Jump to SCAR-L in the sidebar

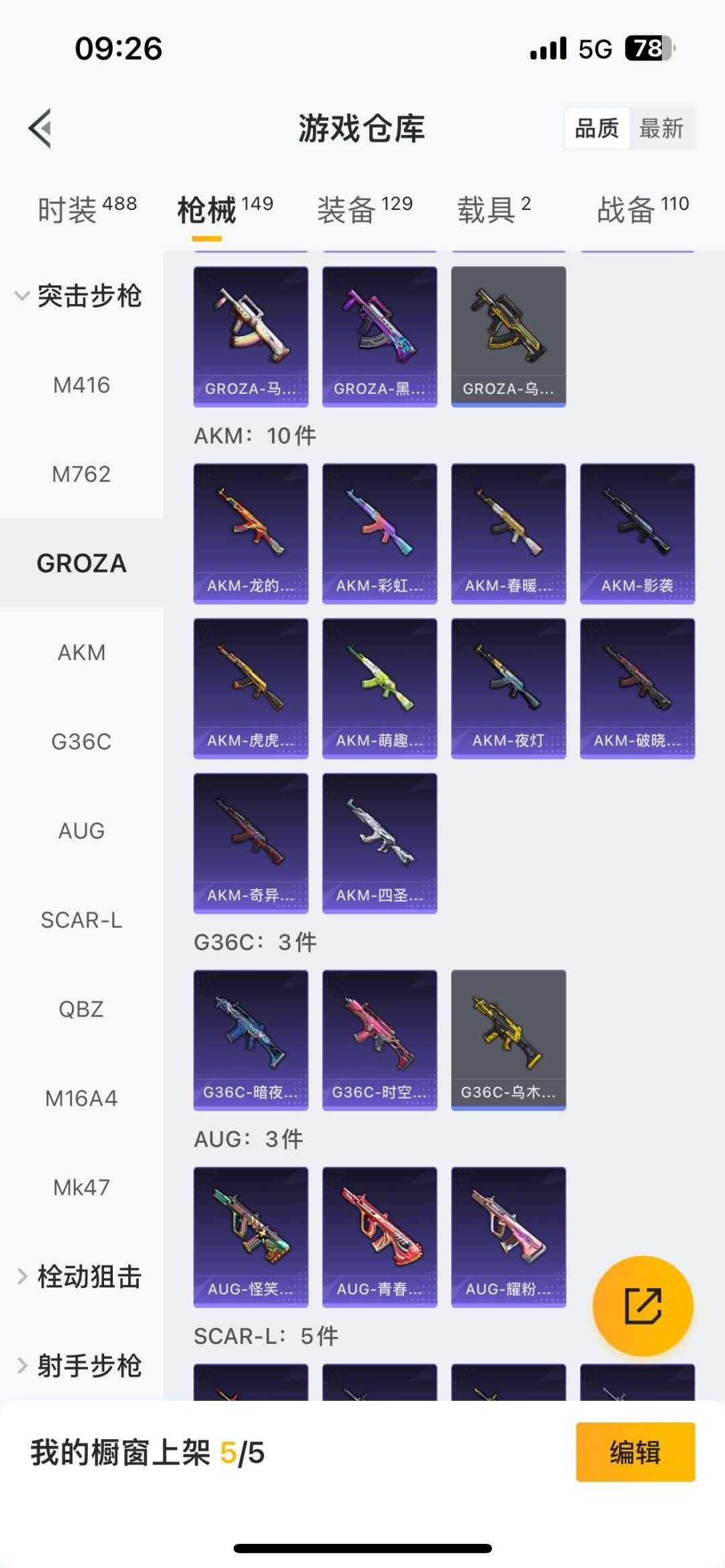[x=81, y=920]
